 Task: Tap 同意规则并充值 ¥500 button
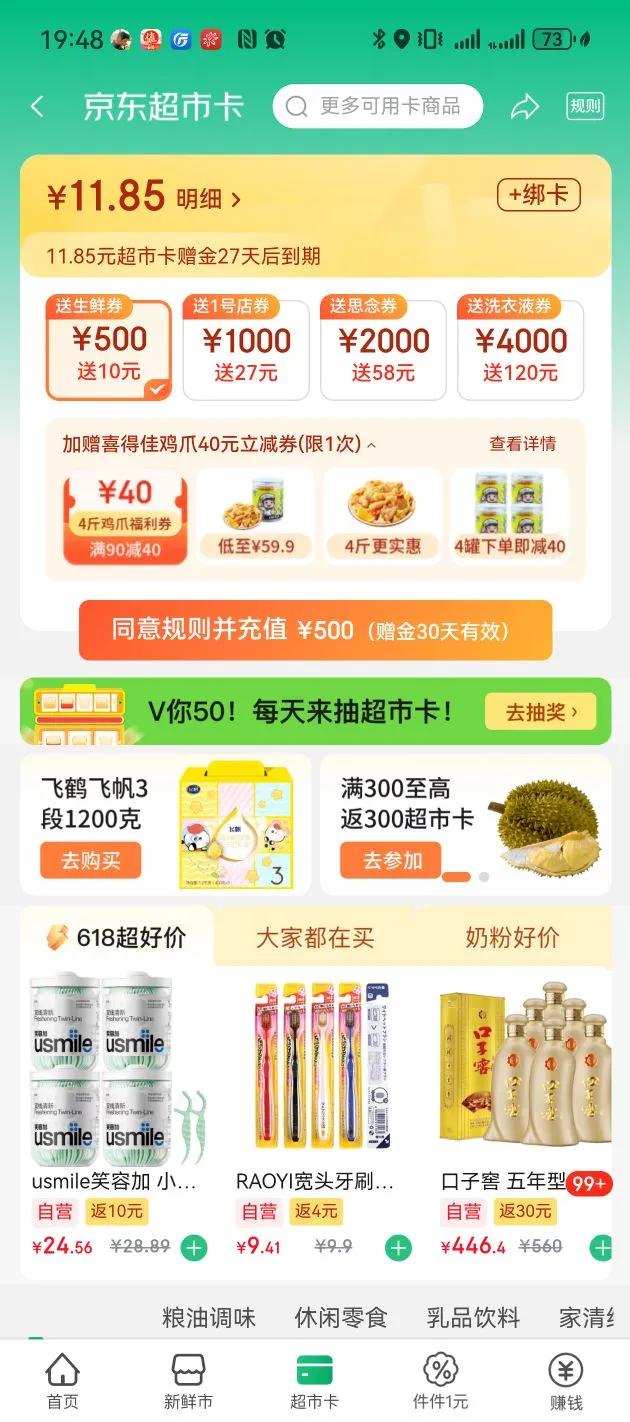[x=315, y=630]
